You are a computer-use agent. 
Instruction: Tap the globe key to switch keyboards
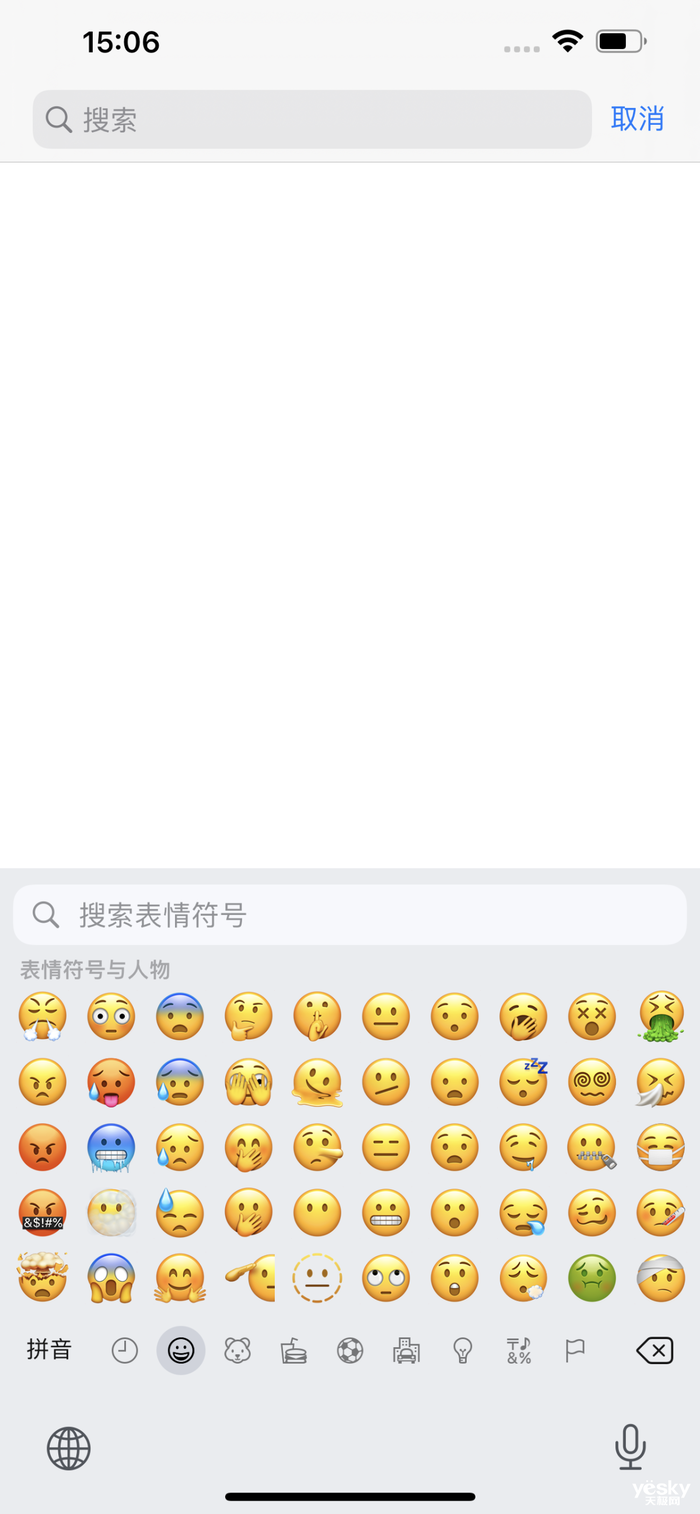[69, 1447]
